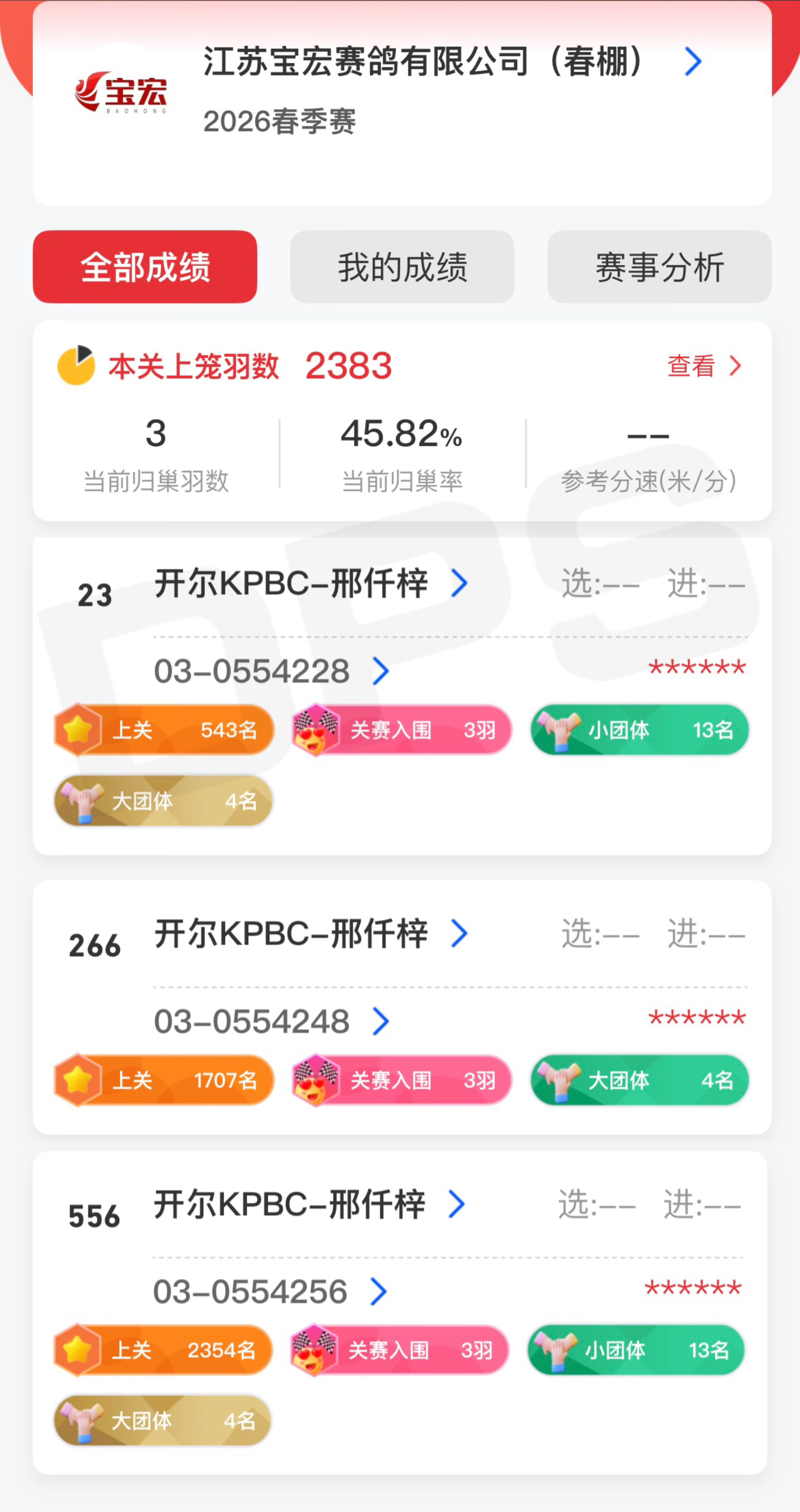Tap 查看 next to 本关上笼羽数

tap(704, 366)
